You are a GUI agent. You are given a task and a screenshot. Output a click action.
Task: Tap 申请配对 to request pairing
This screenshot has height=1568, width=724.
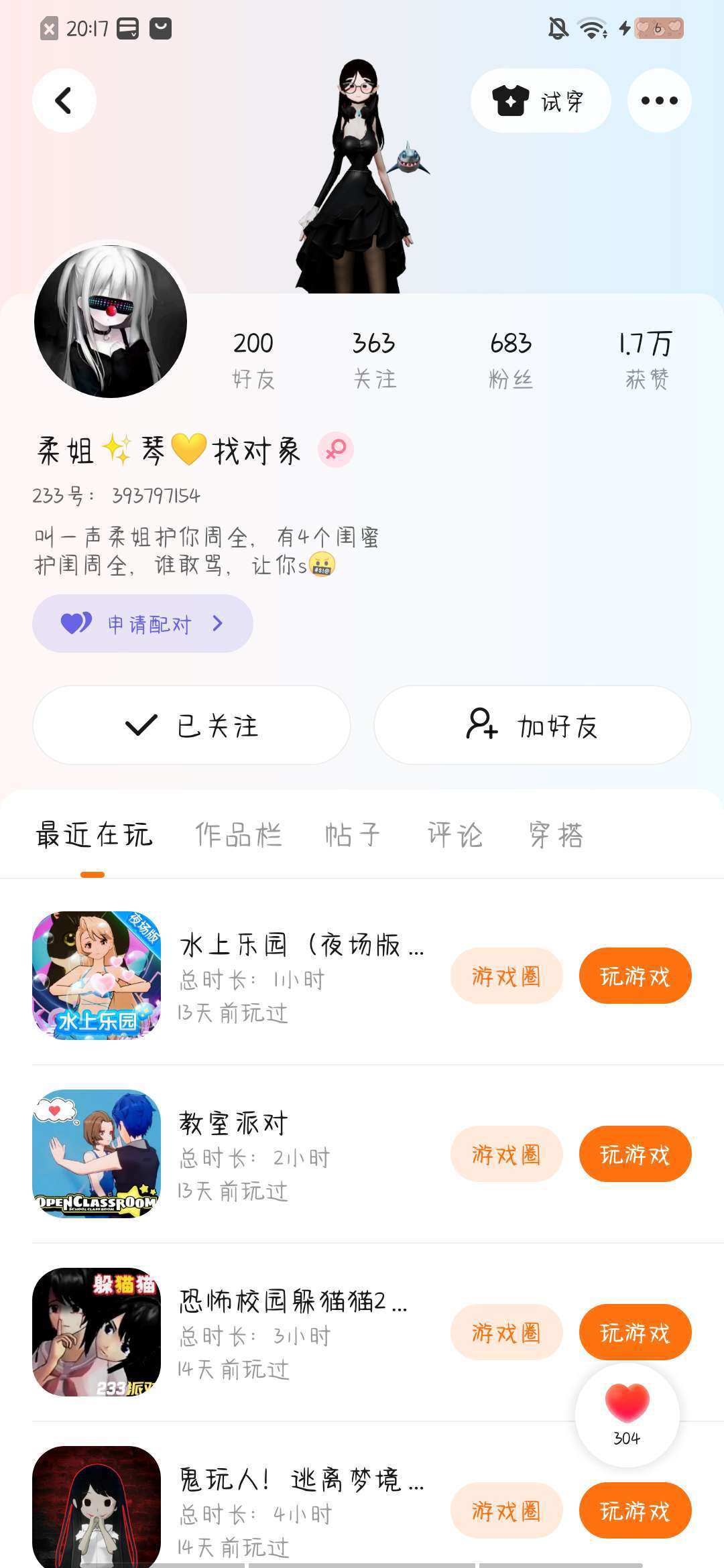(142, 624)
